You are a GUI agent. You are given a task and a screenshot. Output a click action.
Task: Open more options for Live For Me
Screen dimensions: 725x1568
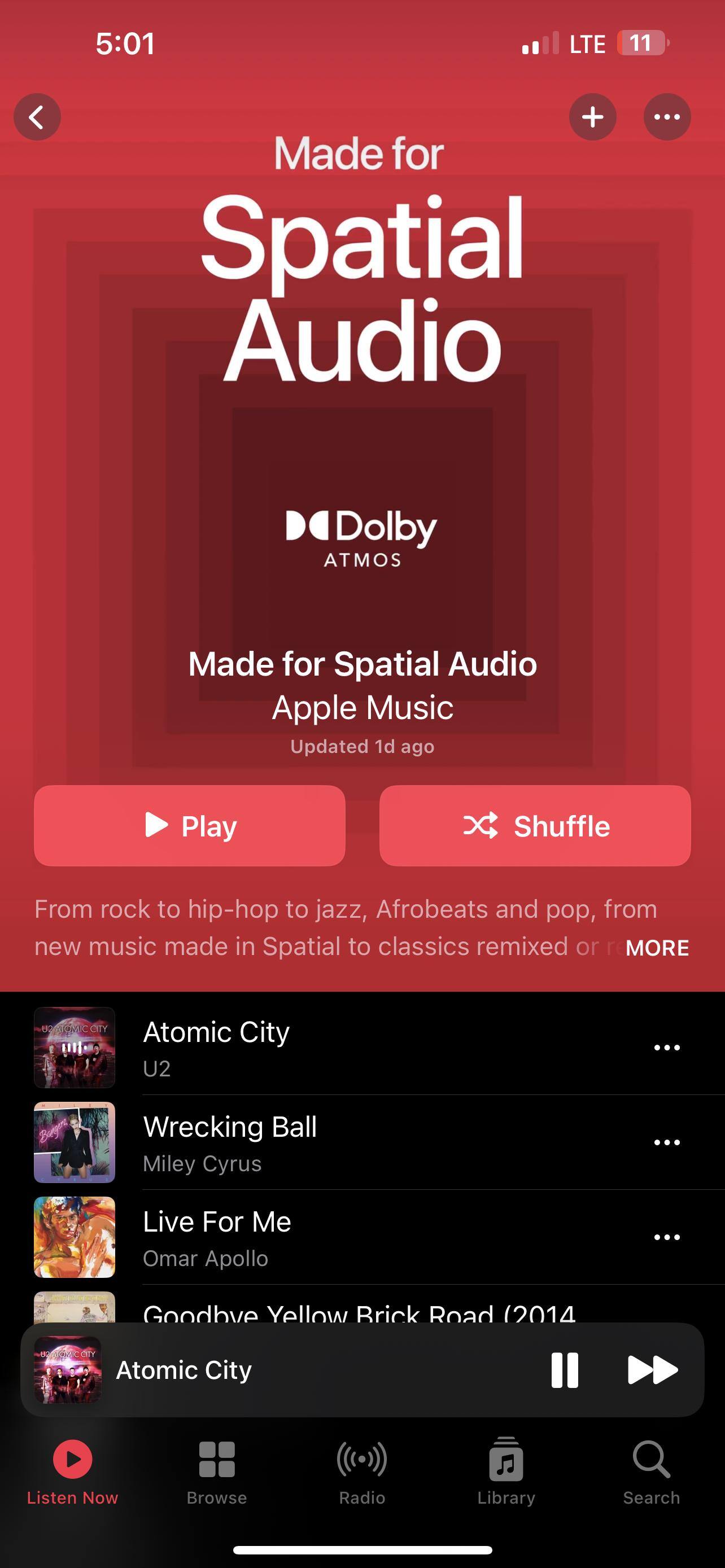(667, 1237)
